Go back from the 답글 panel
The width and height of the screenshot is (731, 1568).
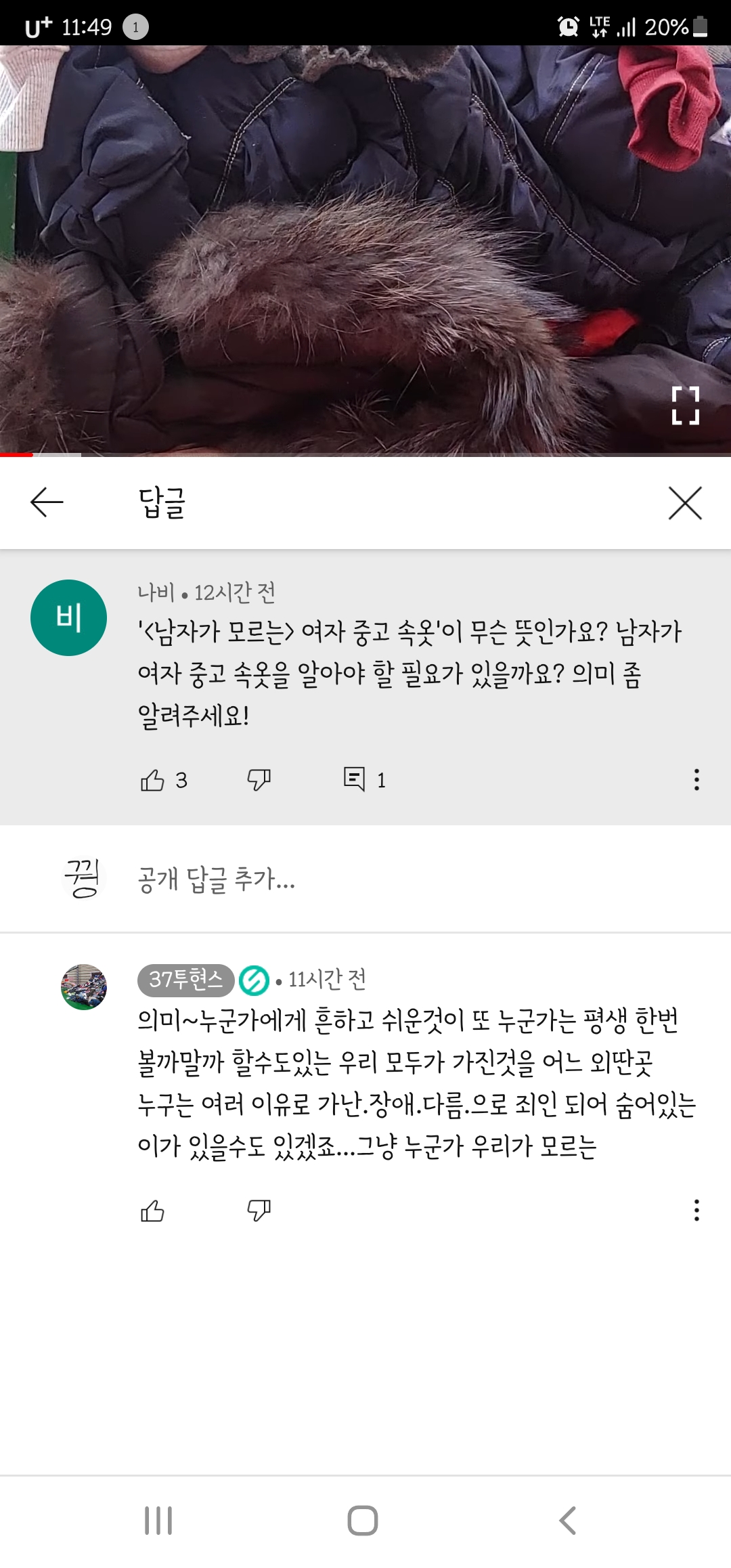[x=47, y=502]
